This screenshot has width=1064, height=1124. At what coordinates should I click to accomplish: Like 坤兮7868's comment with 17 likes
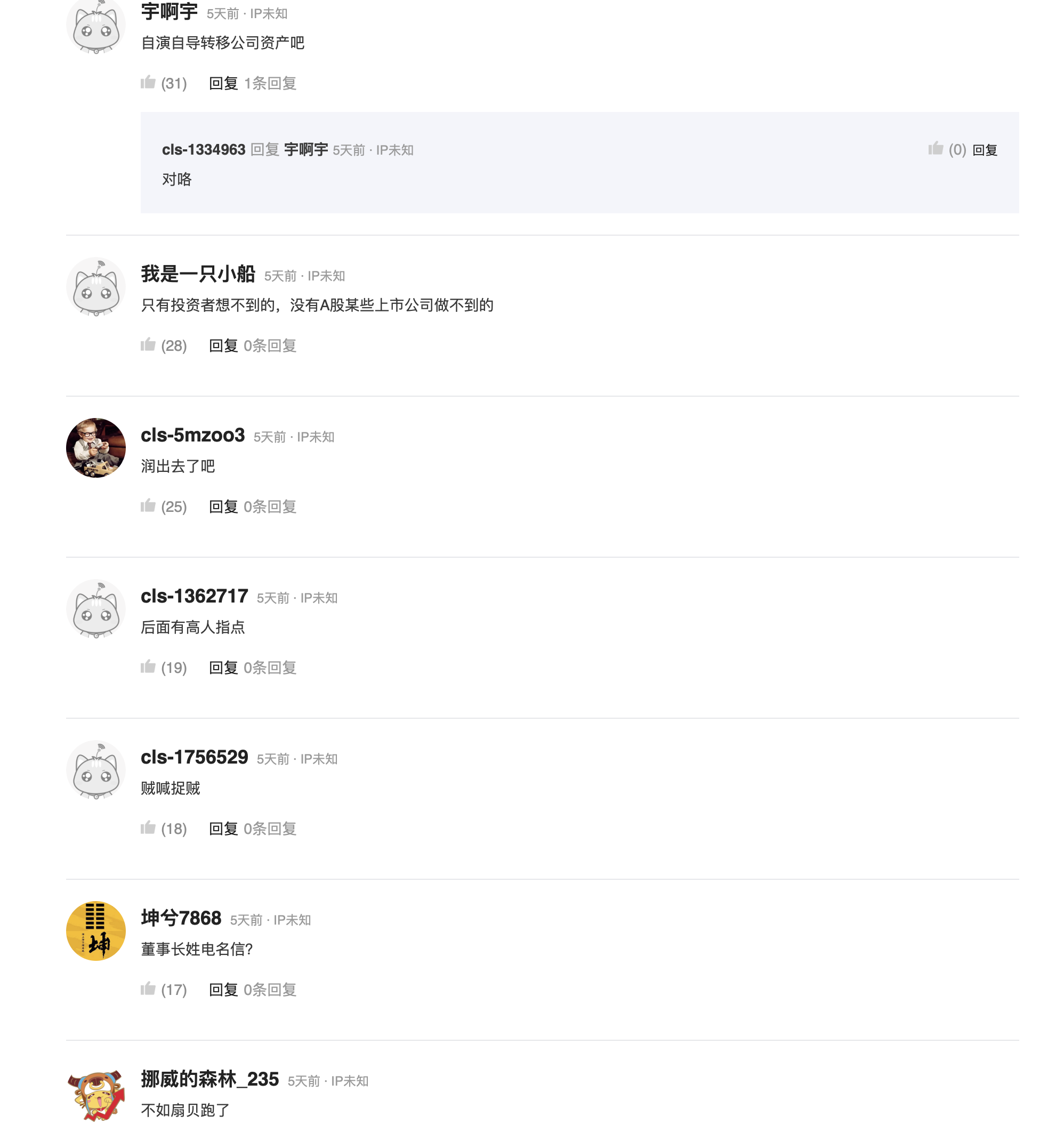point(149,990)
